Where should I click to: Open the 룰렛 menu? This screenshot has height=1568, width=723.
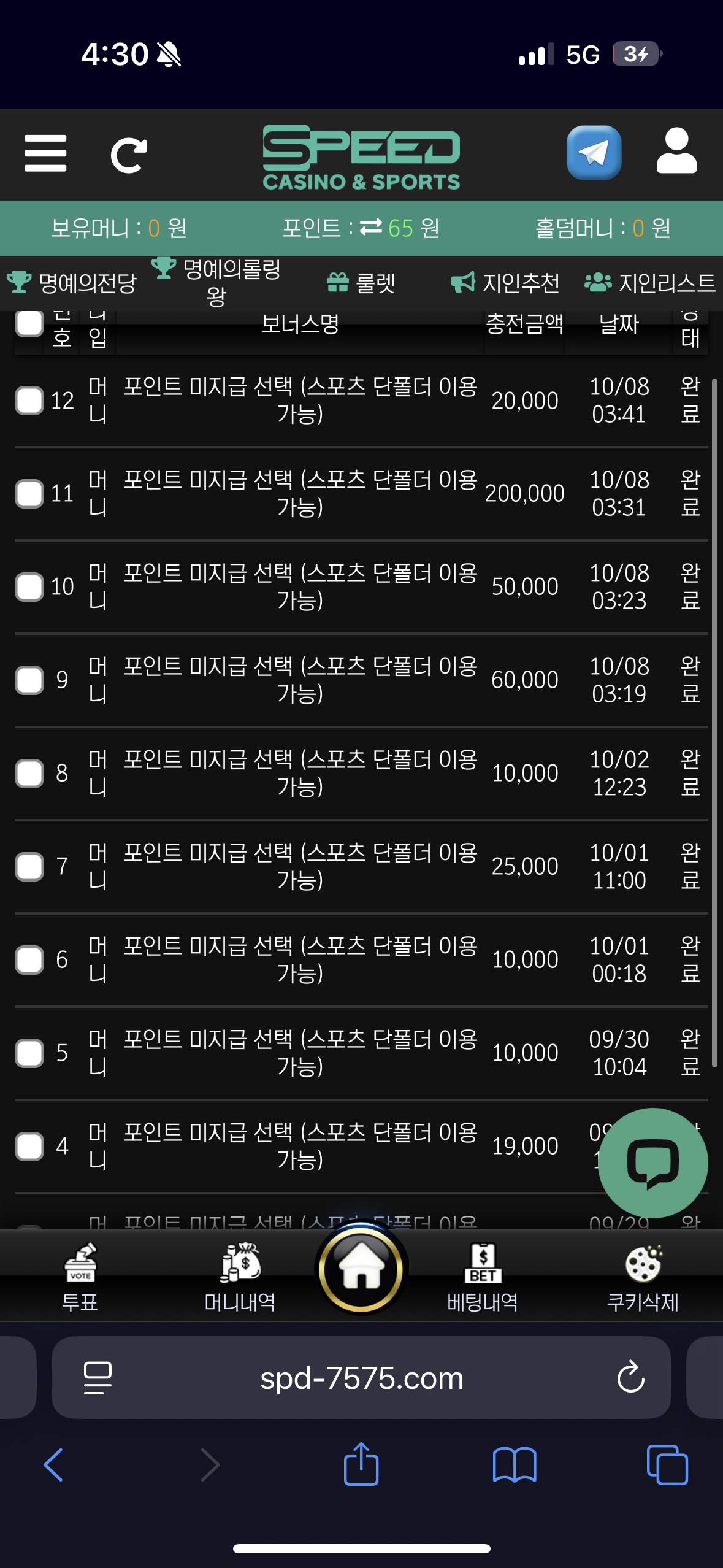pos(361,283)
